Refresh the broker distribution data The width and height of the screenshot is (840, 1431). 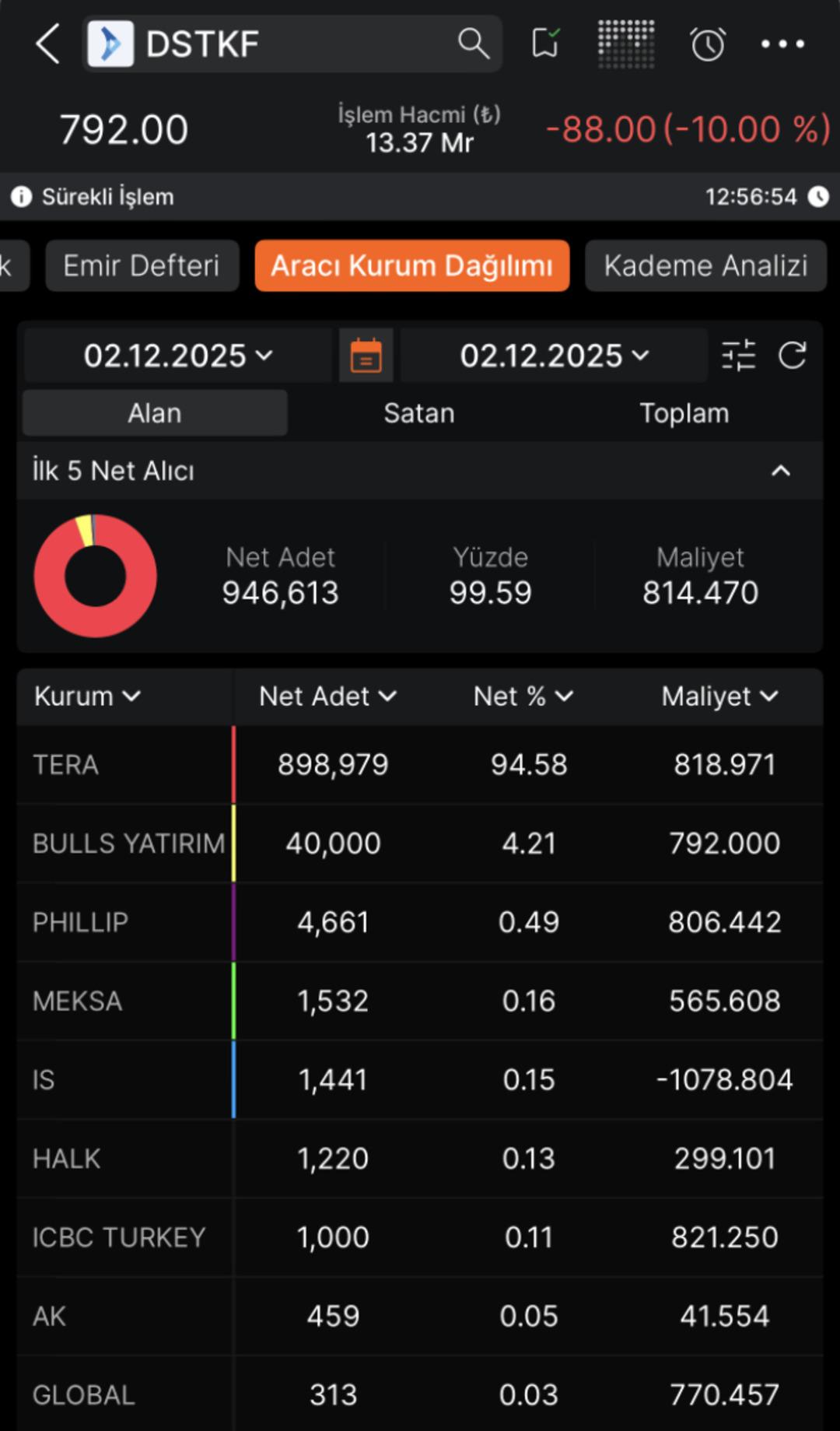[793, 356]
